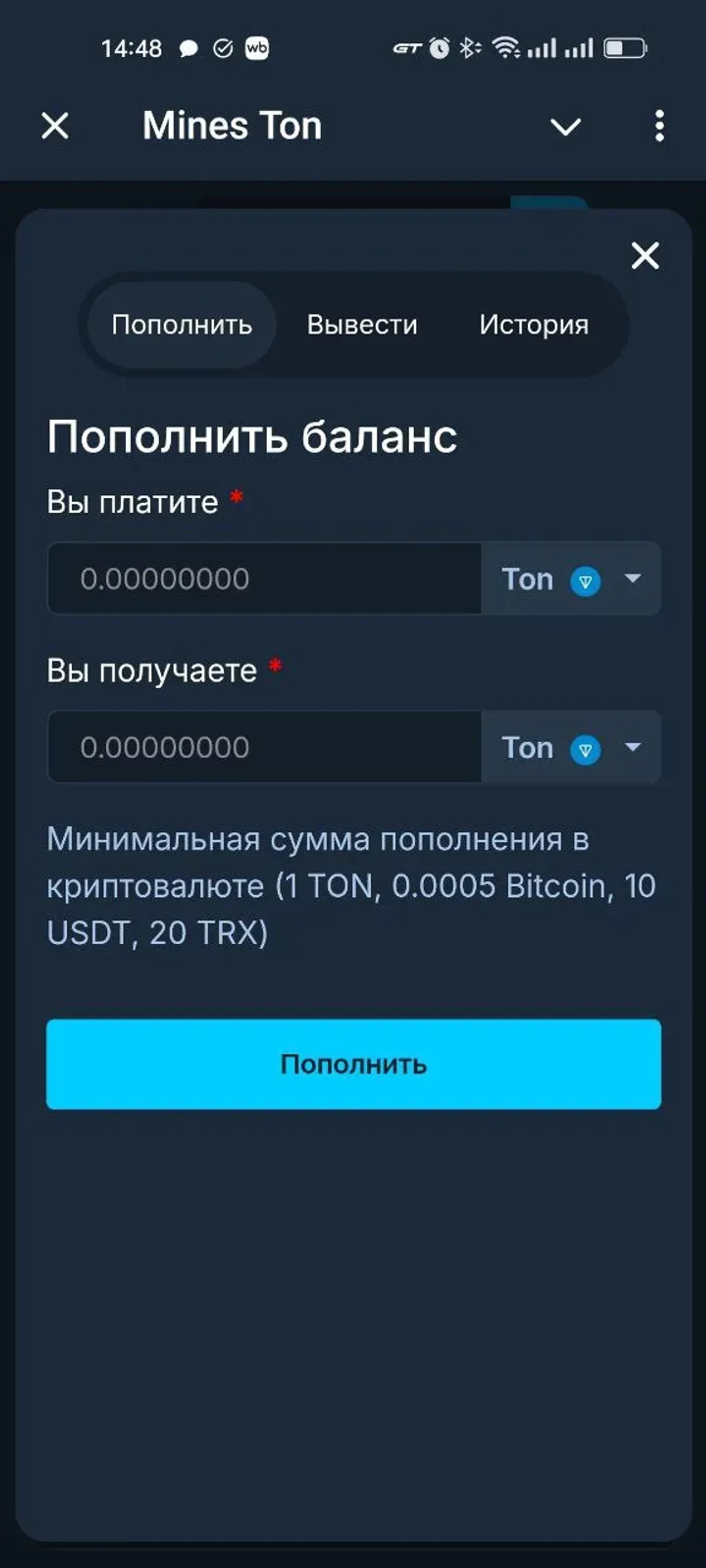This screenshot has height=1568, width=706.
Task: Close the deposit modal with the X
Action: 645,256
